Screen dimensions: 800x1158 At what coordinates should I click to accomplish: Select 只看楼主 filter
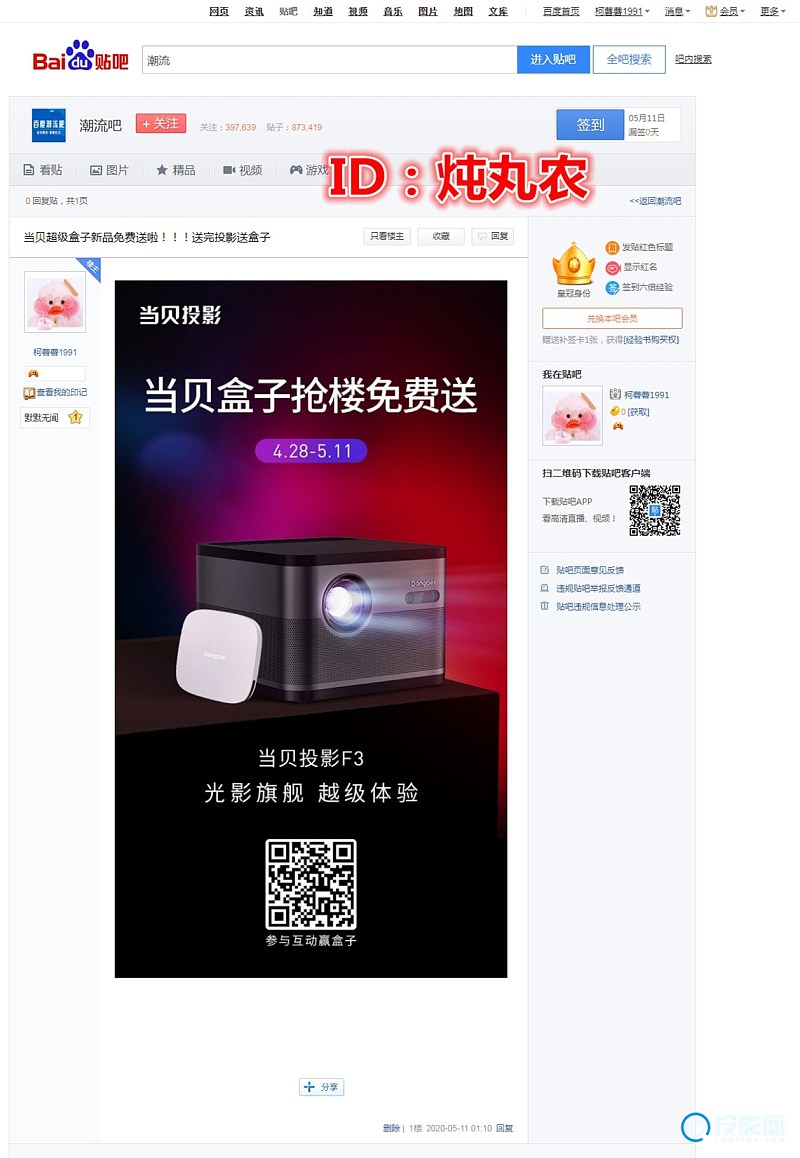(386, 237)
